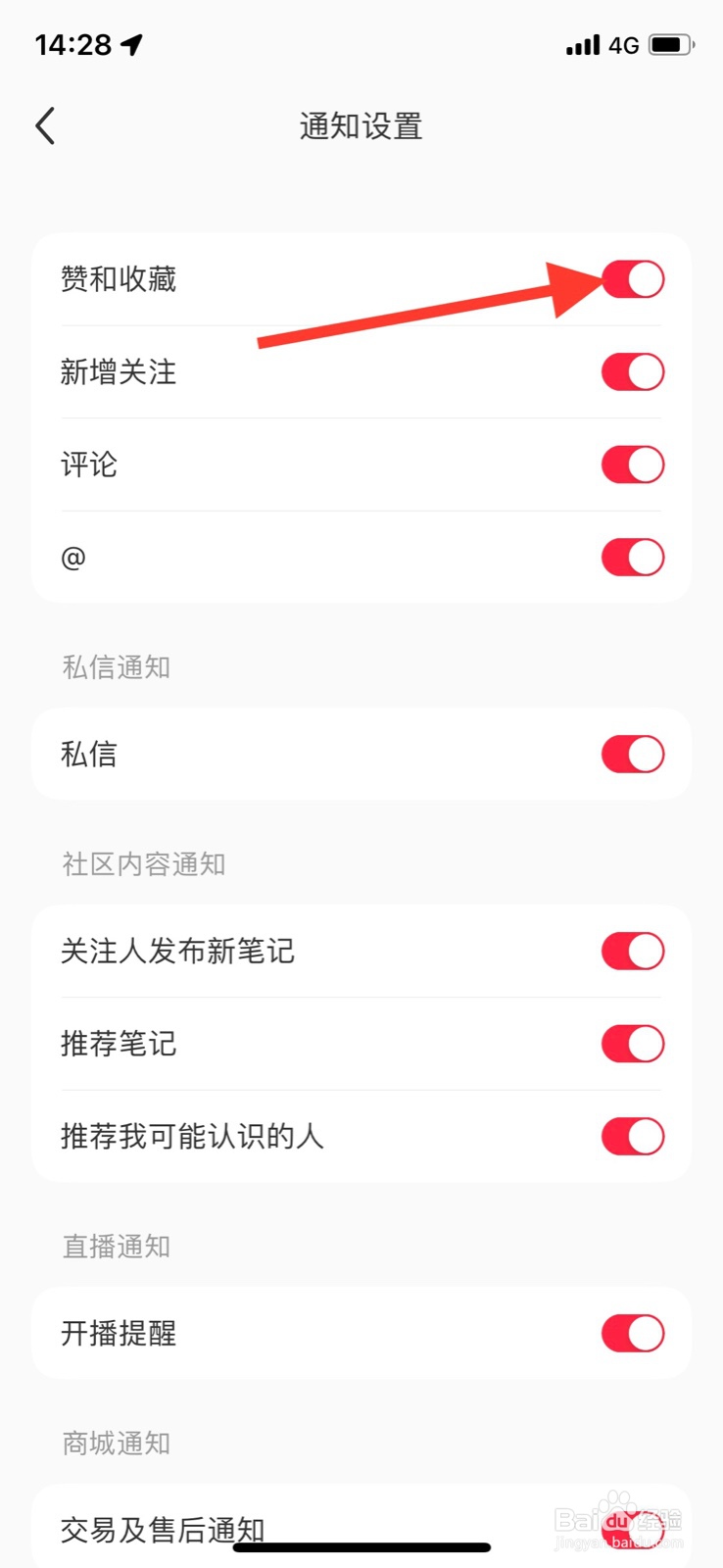
Task: Turn off 评论 notifications
Action: point(633,465)
